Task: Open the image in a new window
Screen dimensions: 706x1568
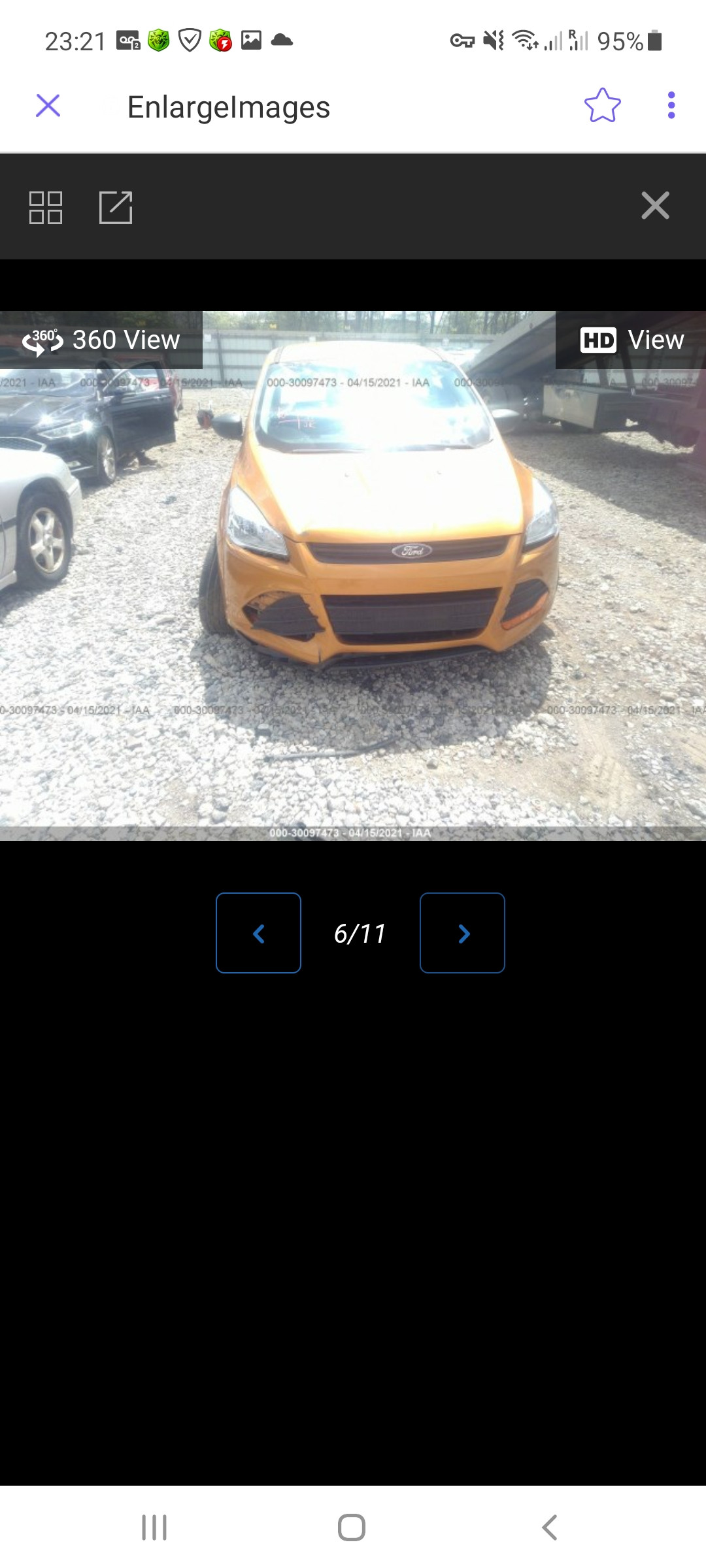Action: (x=116, y=208)
